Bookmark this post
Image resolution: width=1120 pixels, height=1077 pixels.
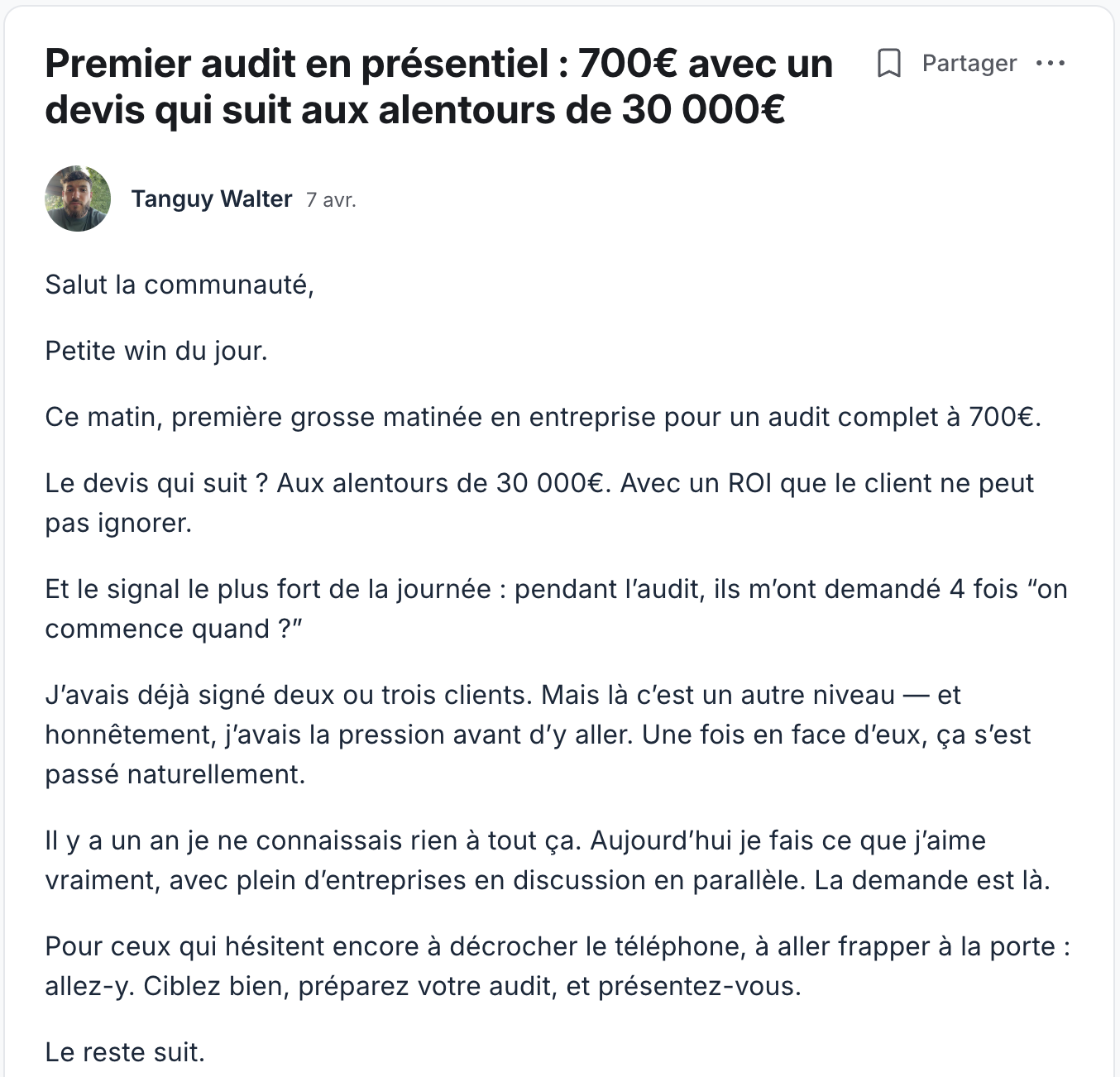click(888, 63)
